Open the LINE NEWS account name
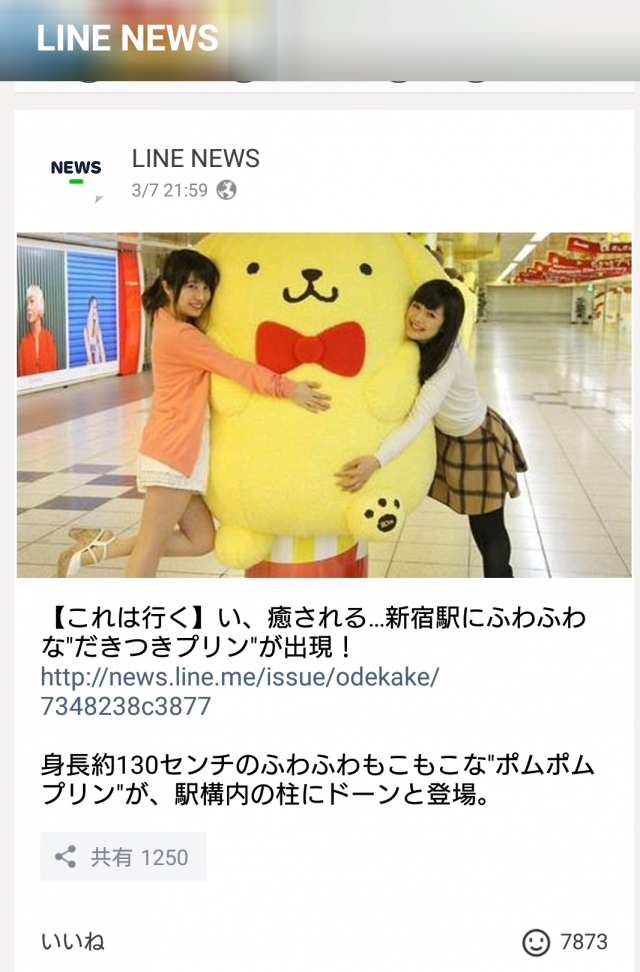The height and width of the screenshot is (972, 640). (196, 158)
